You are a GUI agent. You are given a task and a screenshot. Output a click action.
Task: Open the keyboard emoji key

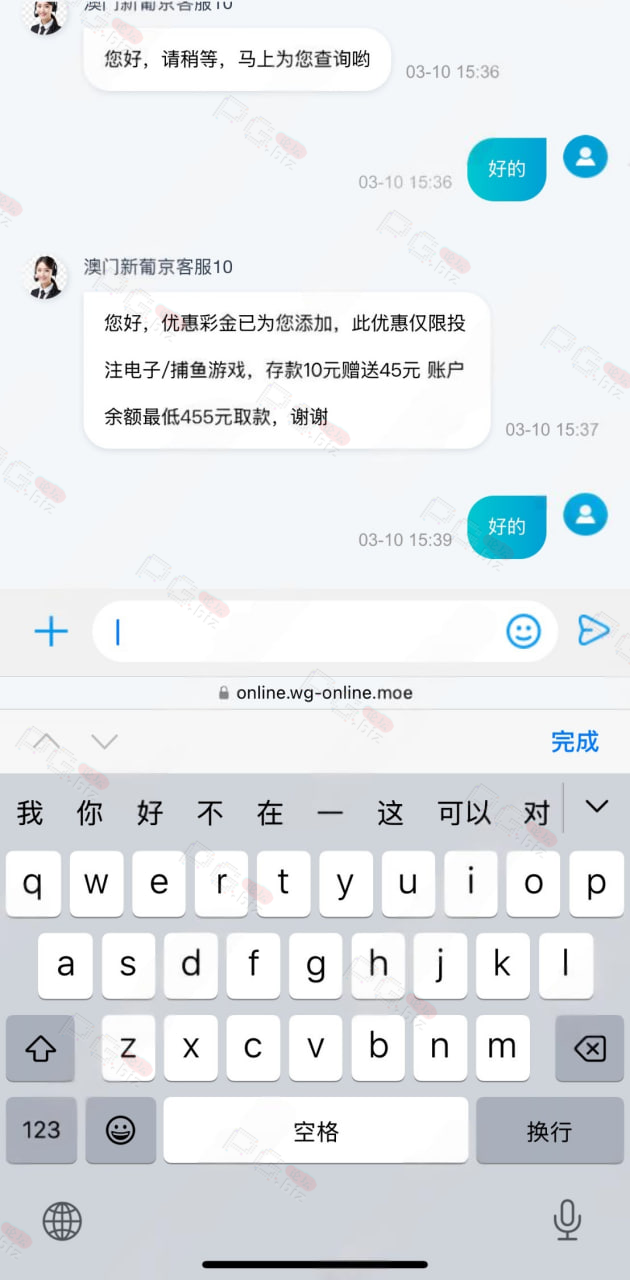tap(121, 1130)
